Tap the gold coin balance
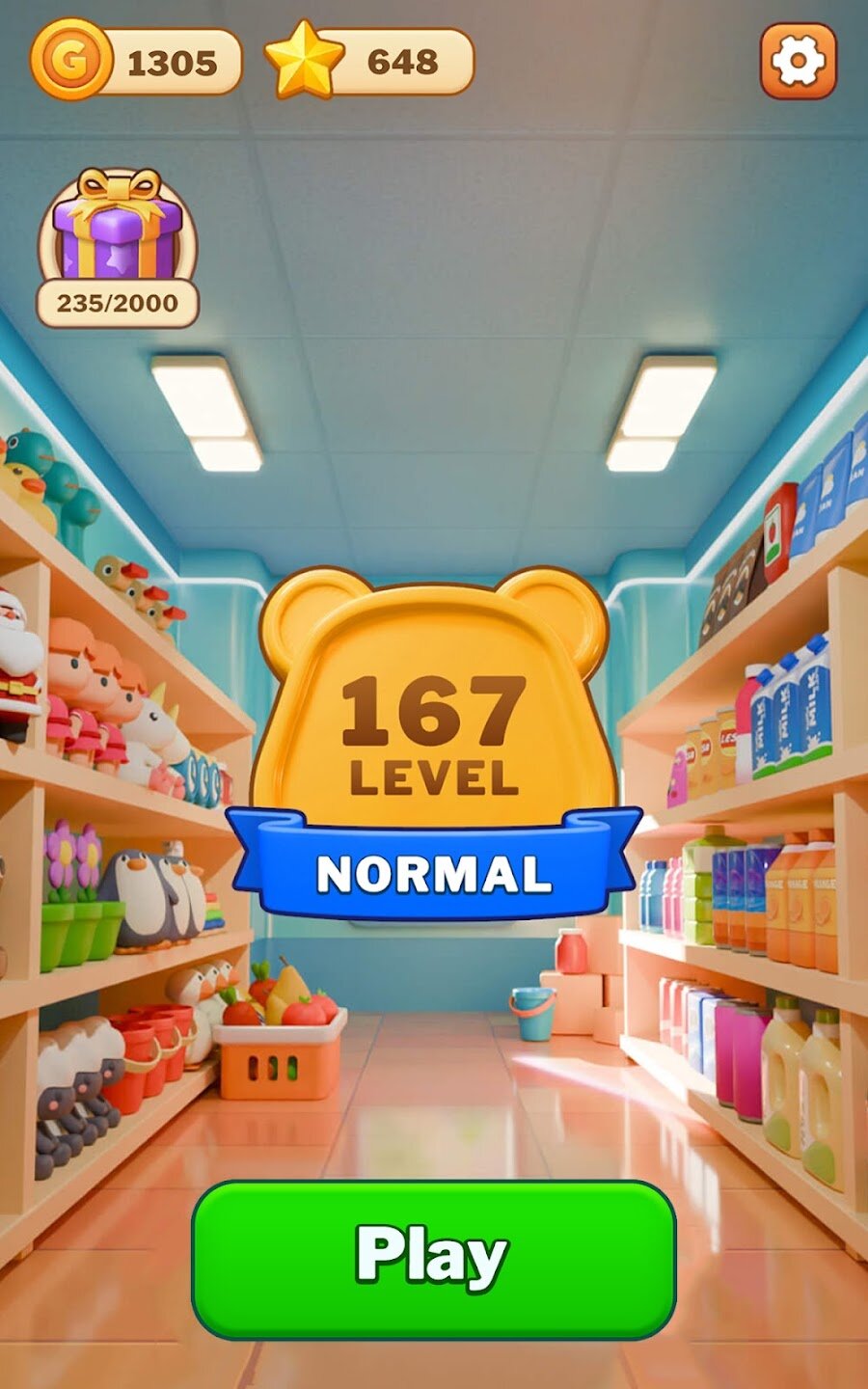868x1389 pixels. tap(136, 63)
